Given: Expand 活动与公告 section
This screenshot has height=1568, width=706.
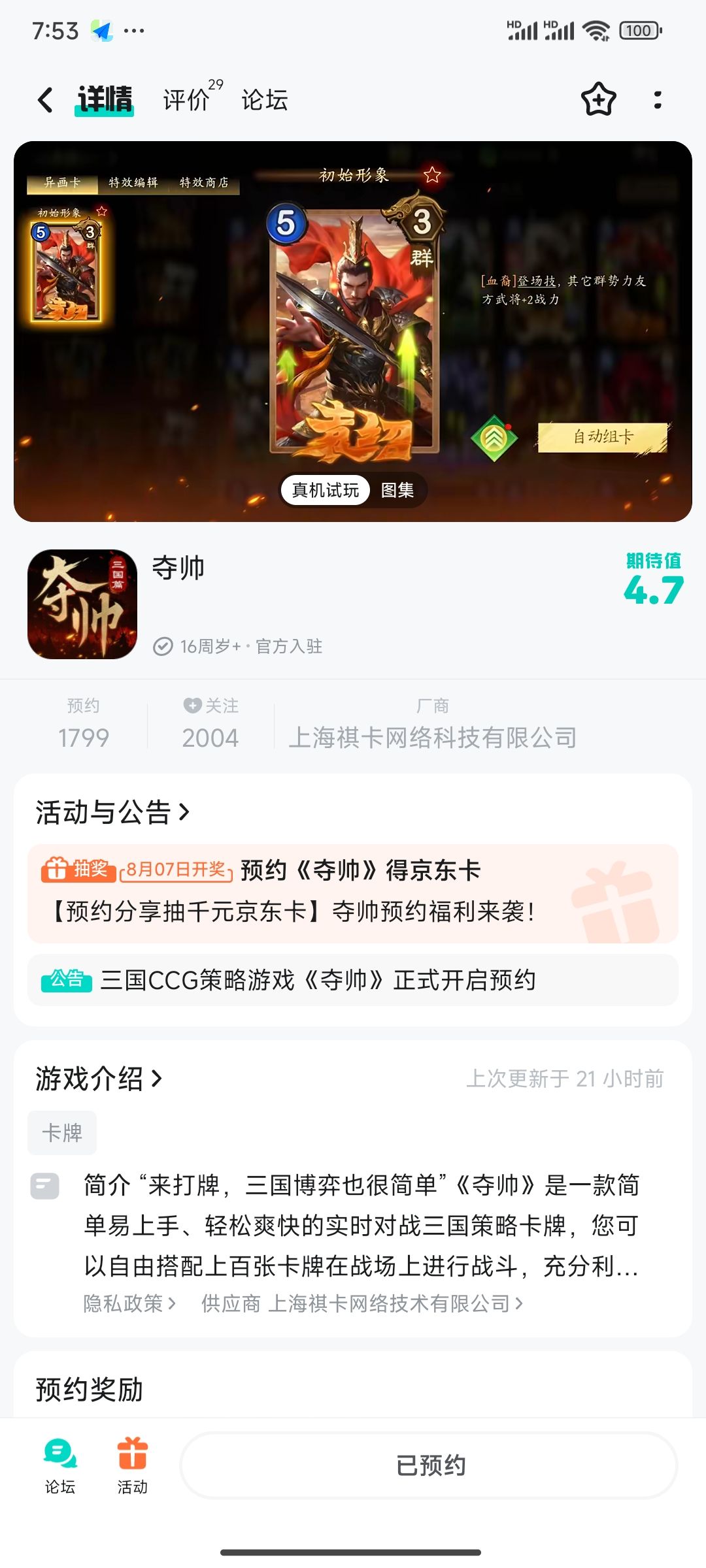Looking at the screenshot, I should click(x=112, y=812).
